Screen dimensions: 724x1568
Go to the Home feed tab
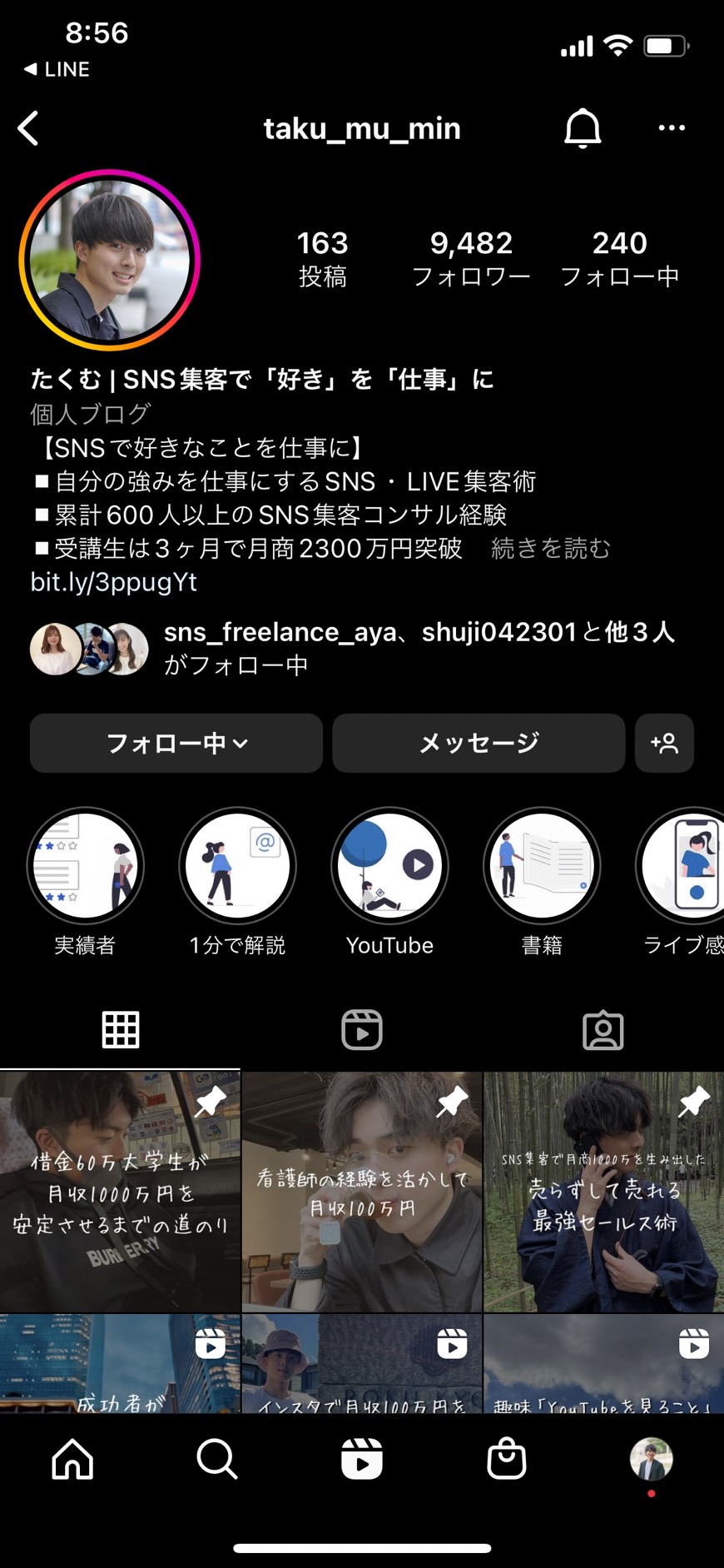[72, 1459]
